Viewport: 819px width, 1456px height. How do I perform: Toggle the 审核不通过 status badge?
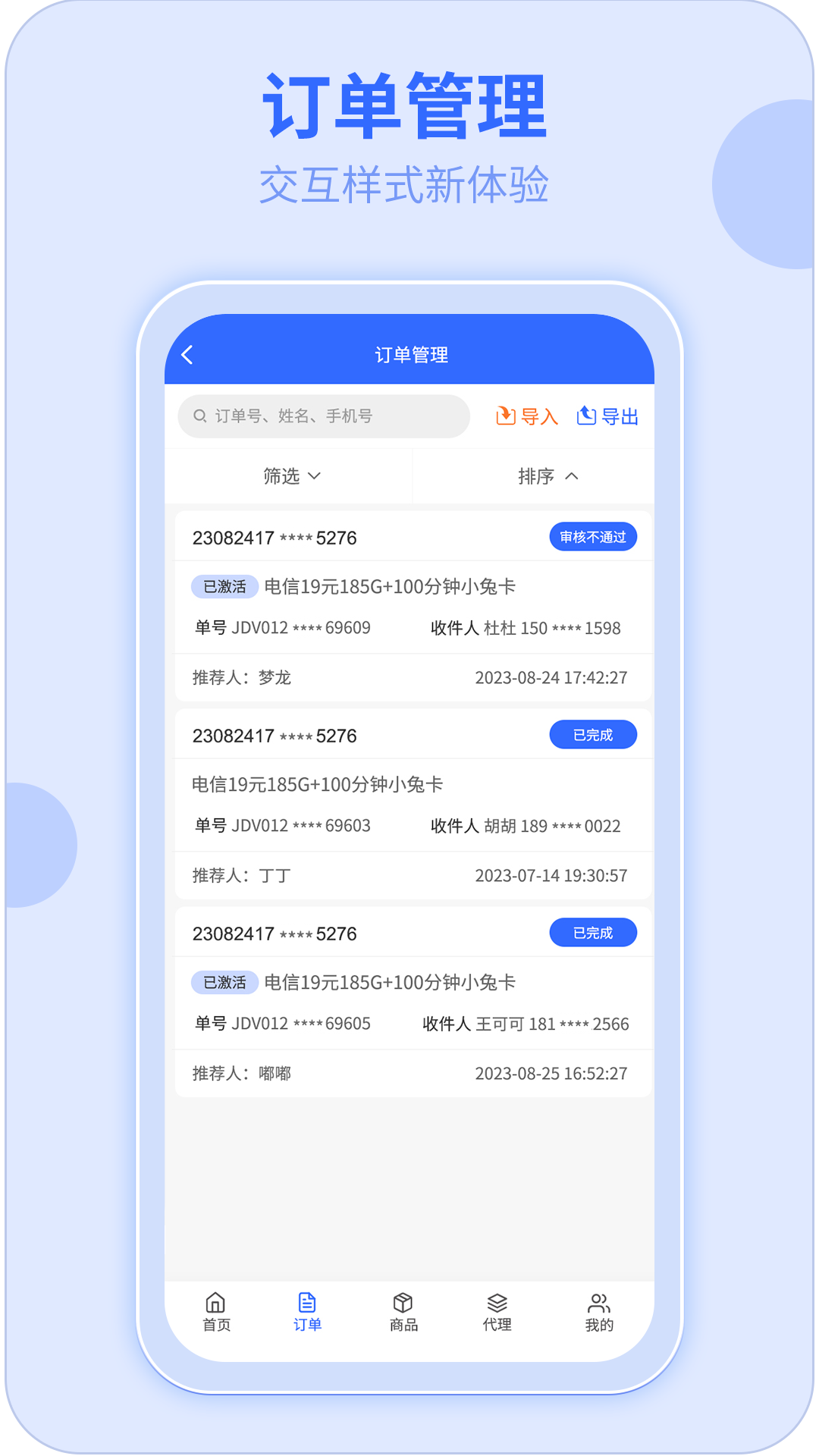594,536
